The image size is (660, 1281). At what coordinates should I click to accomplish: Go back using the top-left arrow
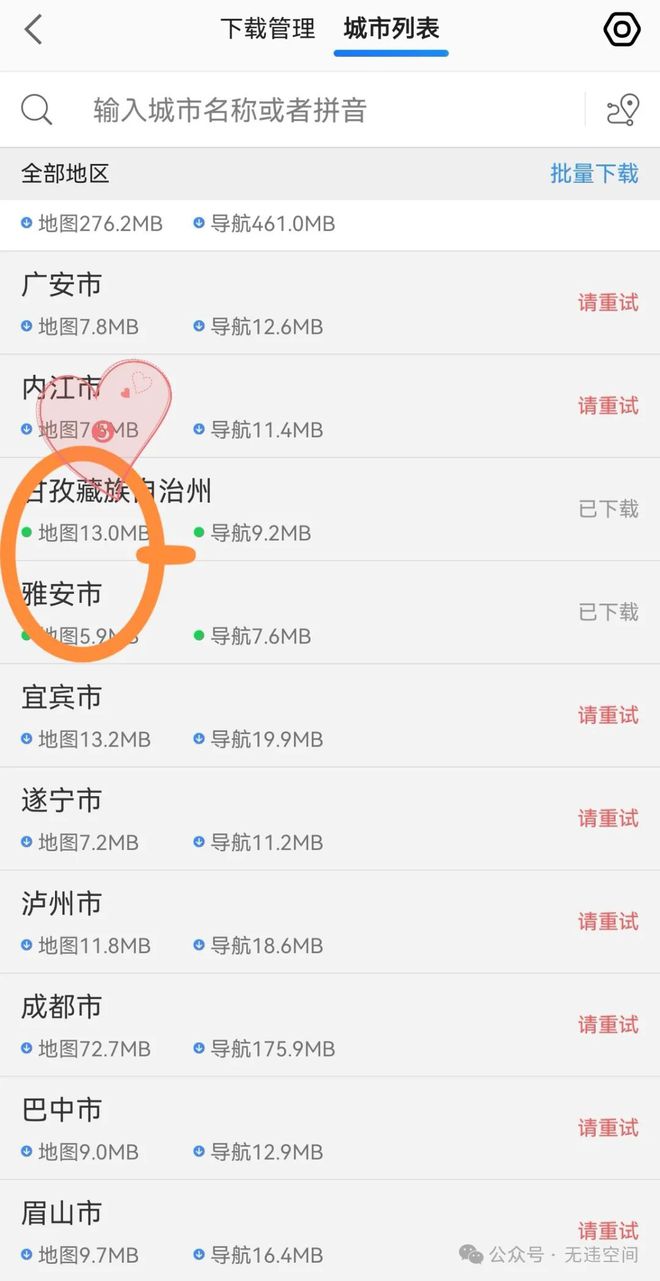click(x=33, y=30)
